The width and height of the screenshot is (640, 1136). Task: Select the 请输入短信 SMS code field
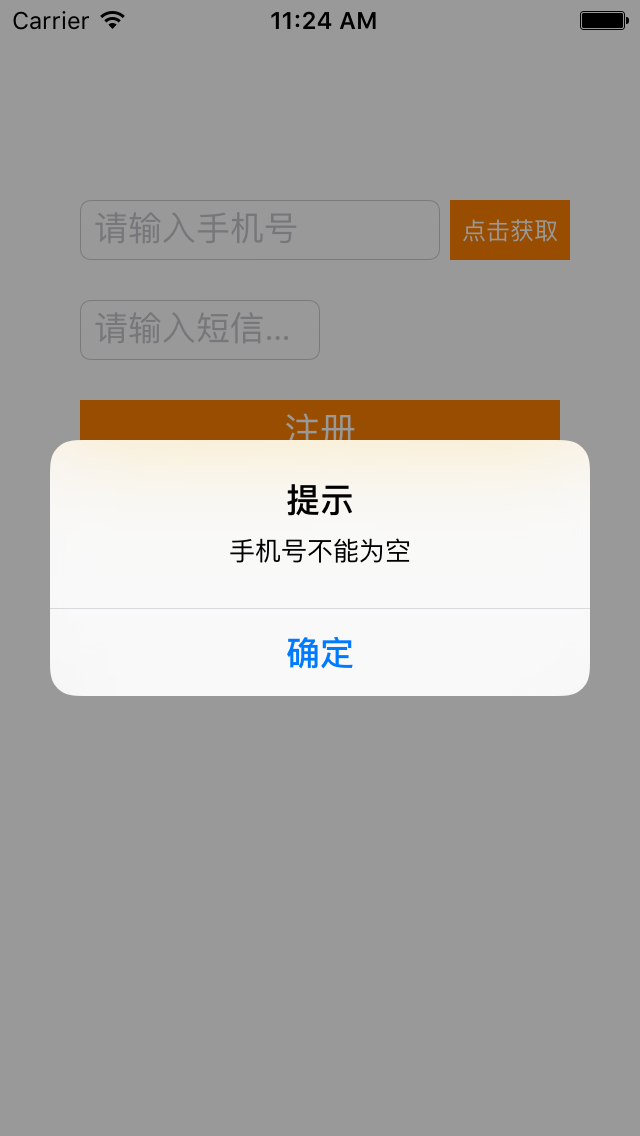point(200,330)
